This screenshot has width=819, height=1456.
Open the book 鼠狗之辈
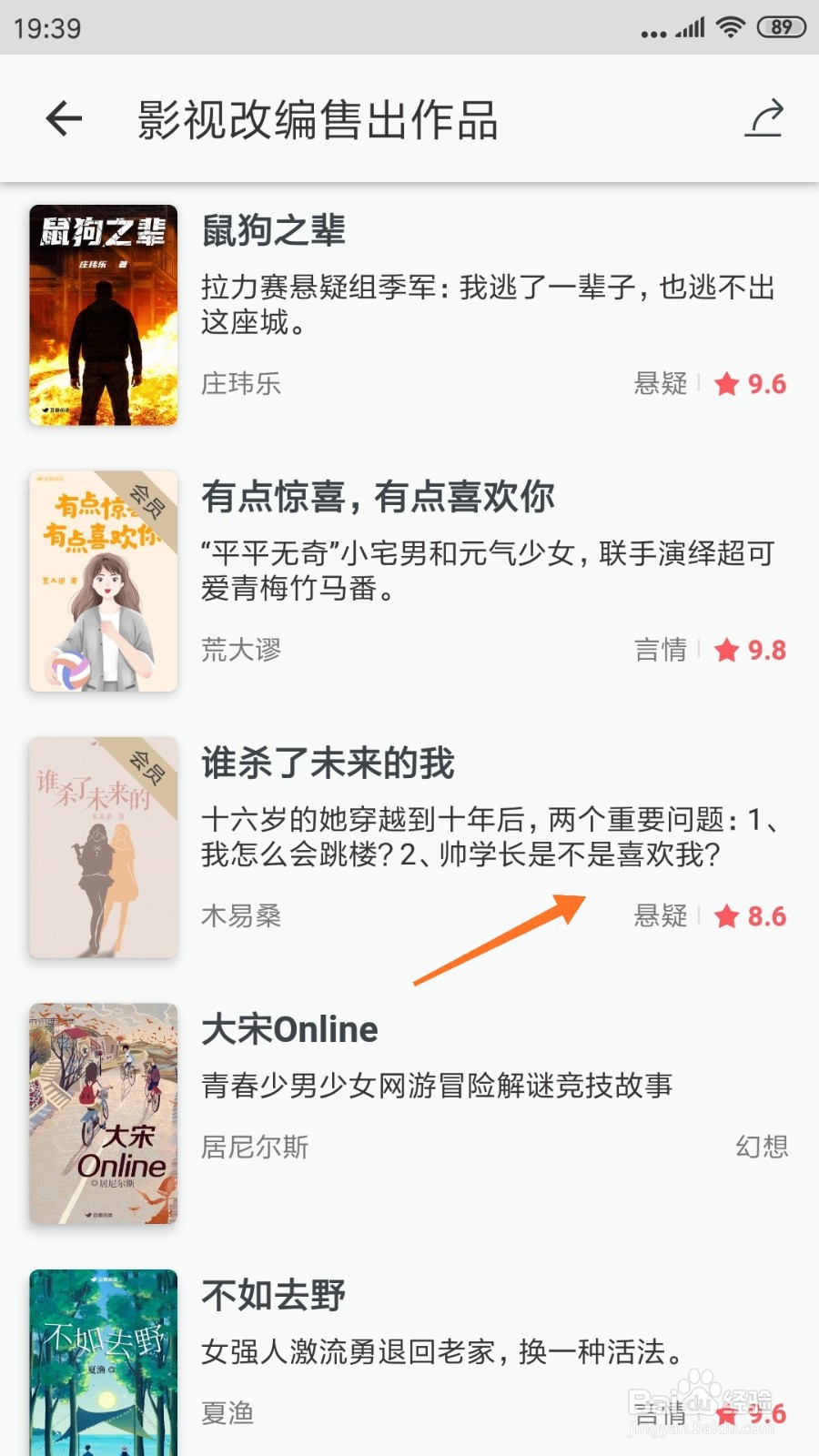coord(273,232)
